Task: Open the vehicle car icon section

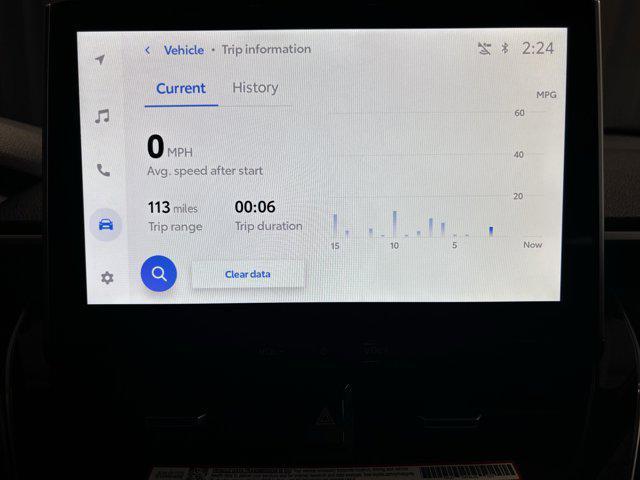Action: point(105,224)
